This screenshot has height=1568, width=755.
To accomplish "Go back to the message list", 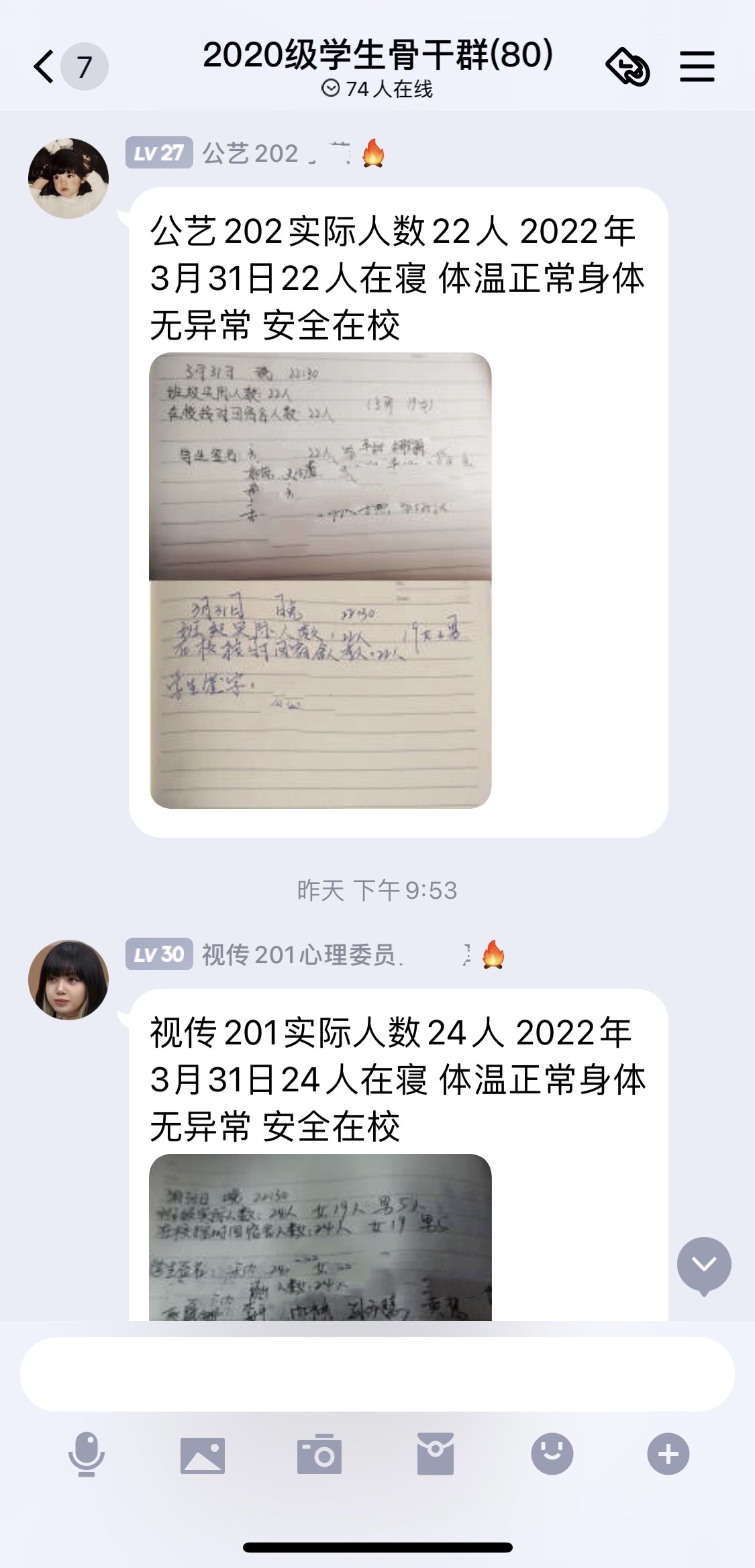I will [x=46, y=66].
